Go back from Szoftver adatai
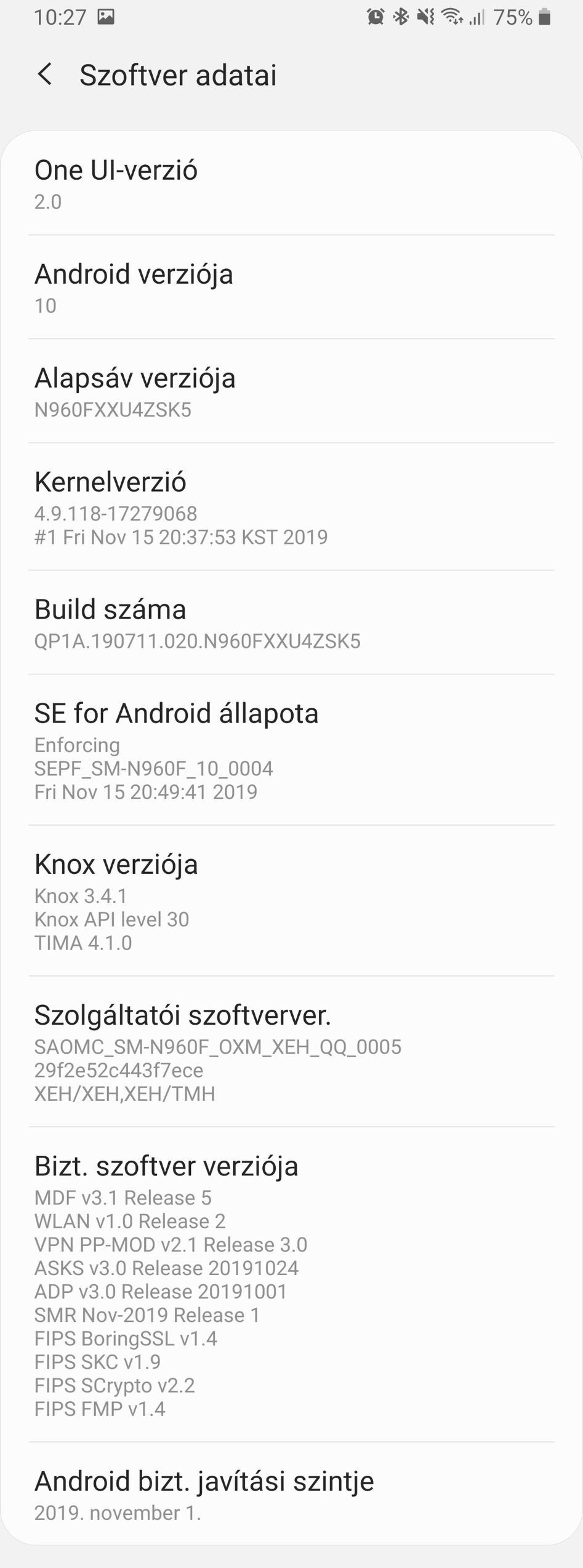This screenshot has height=1568, width=583. (x=45, y=75)
